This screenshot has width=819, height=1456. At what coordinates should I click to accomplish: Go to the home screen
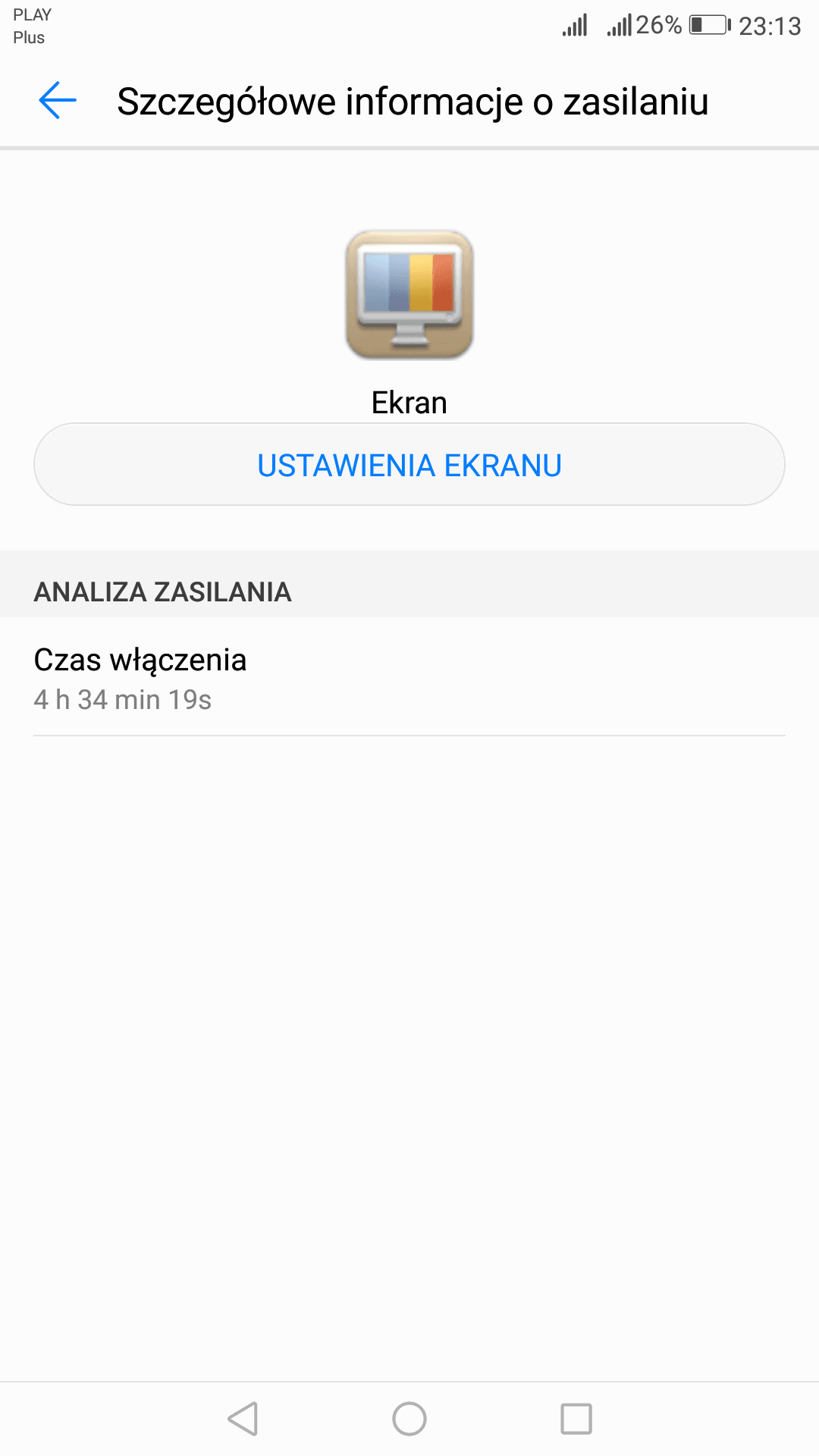409,1419
